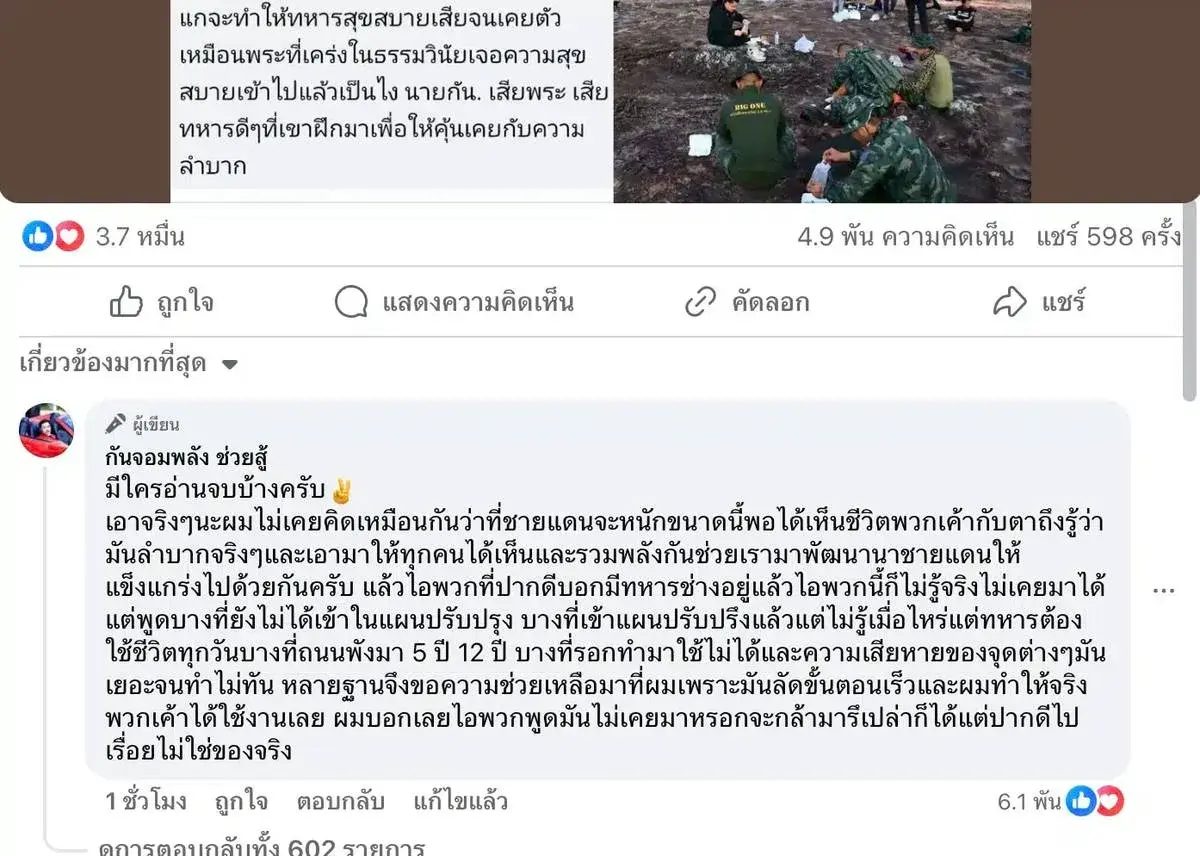The width and height of the screenshot is (1200, 856).
Task: Open แสดงความคิดเห็น to comment on post
Action: tap(453, 302)
